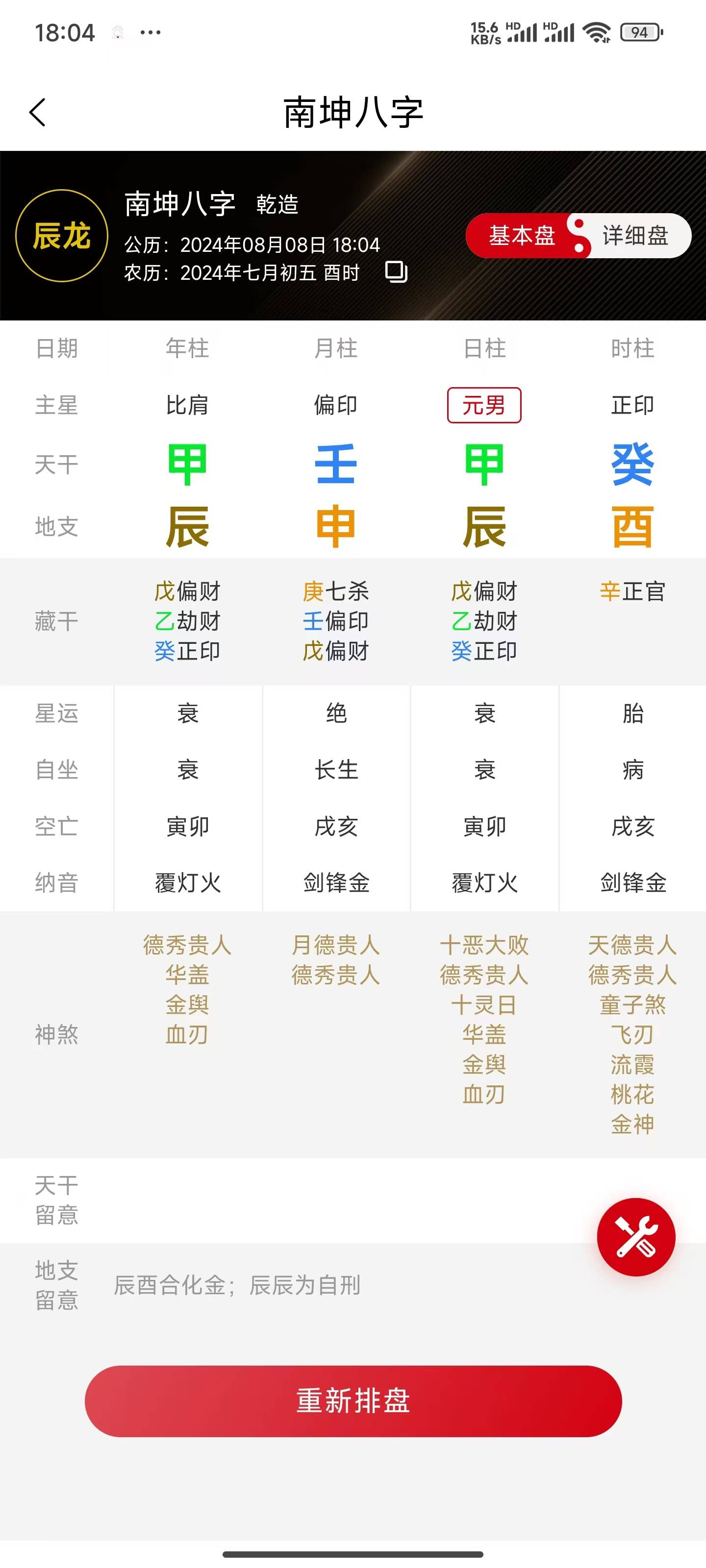
Task: Select the 基本盘 view
Action: coord(522,236)
